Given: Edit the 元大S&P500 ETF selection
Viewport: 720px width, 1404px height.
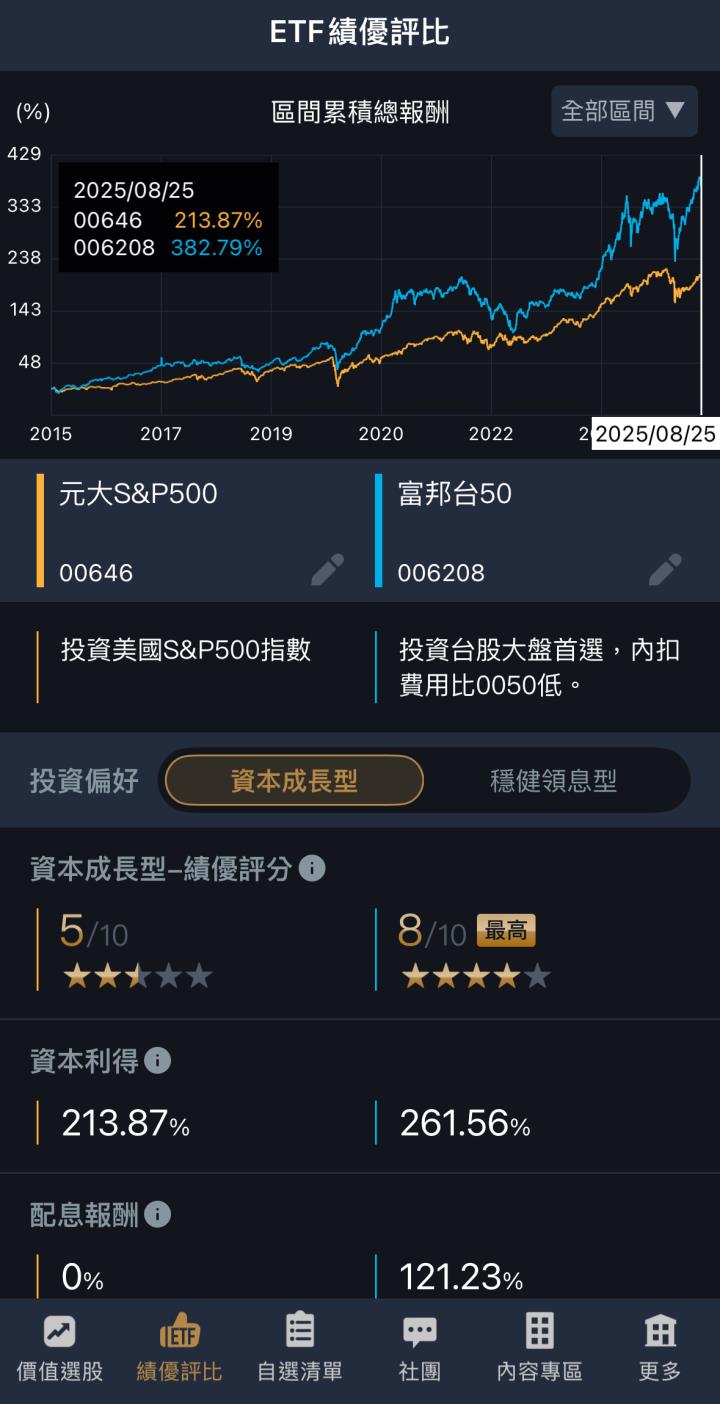Looking at the screenshot, I should (x=327, y=570).
